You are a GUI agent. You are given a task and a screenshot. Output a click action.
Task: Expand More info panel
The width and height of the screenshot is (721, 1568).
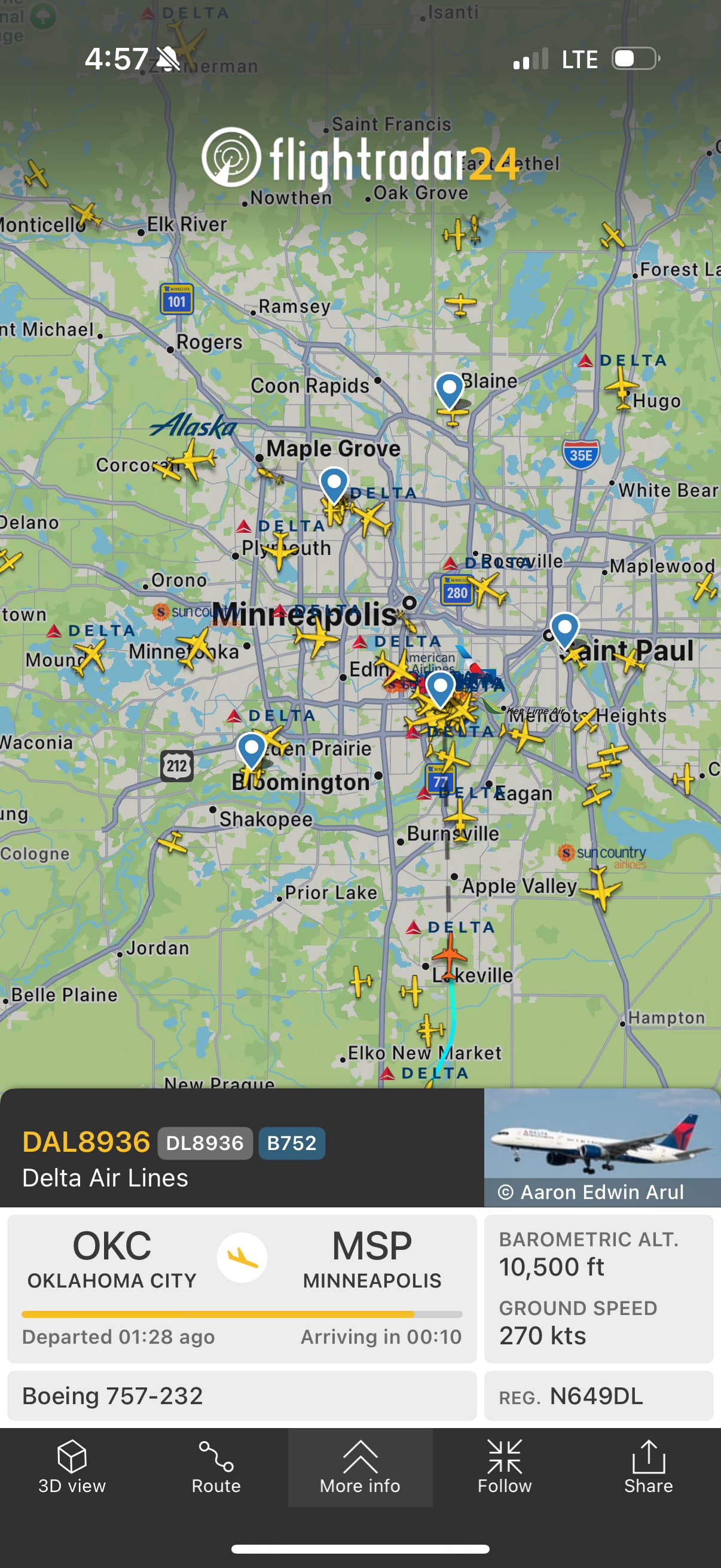(360, 1468)
